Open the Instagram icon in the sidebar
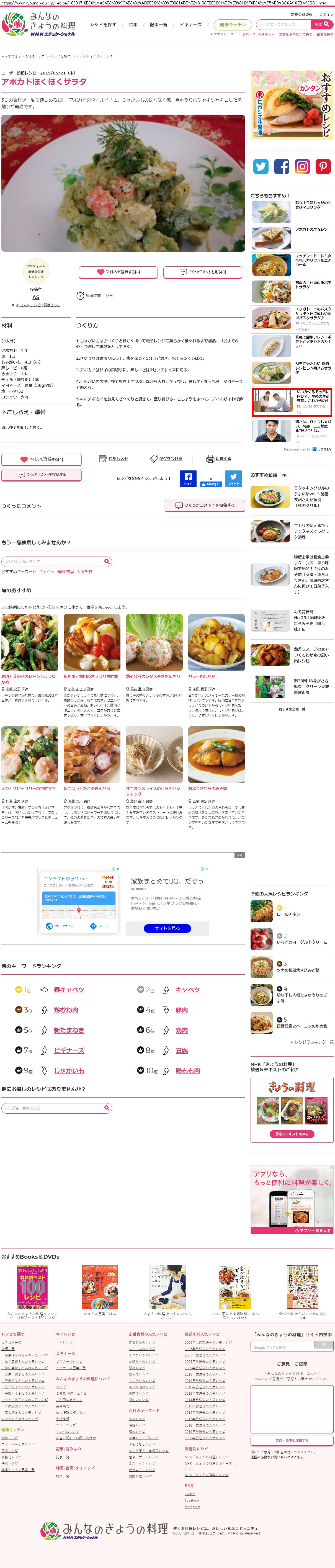Screen dimensions: 335x1568 tap(302, 166)
